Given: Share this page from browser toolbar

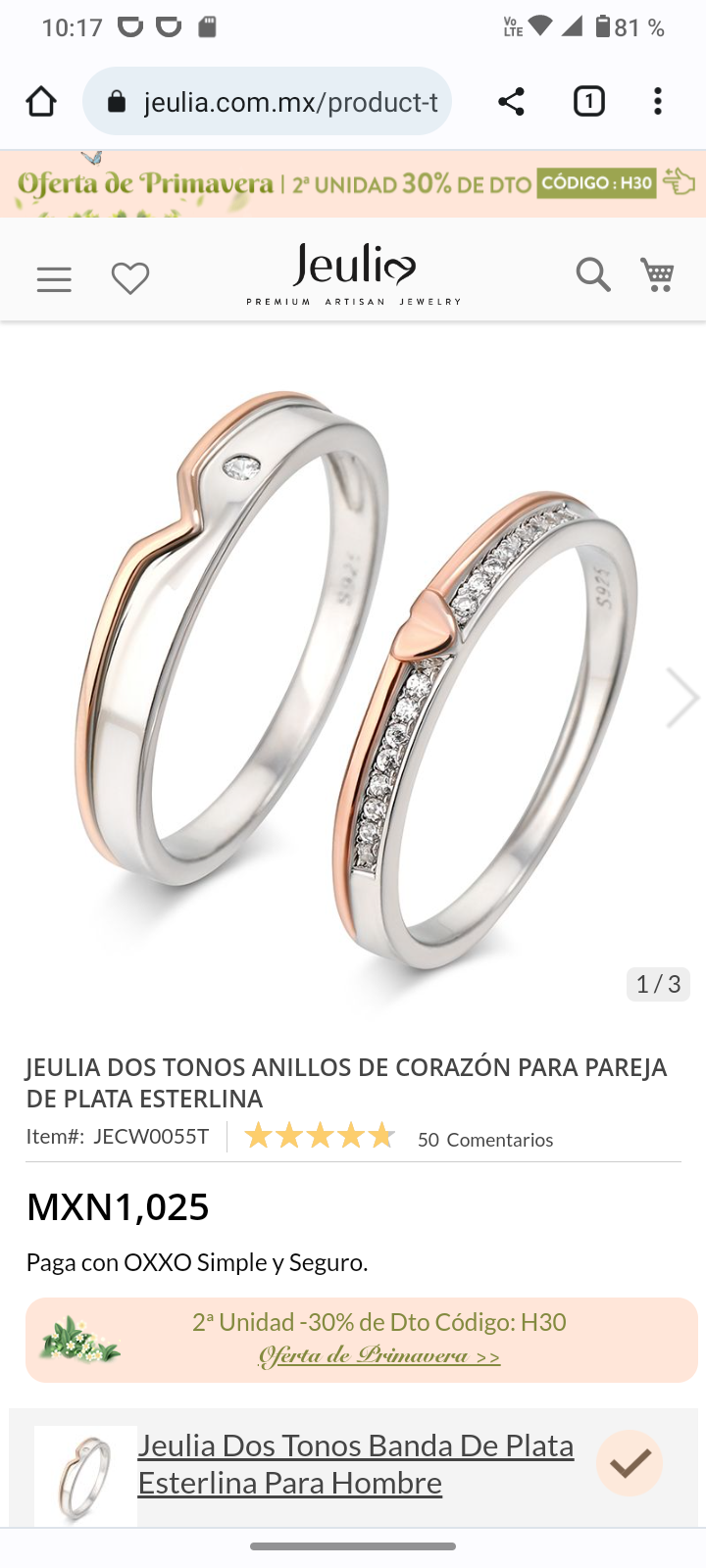Looking at the screenshot, I should tap(511, 101).
